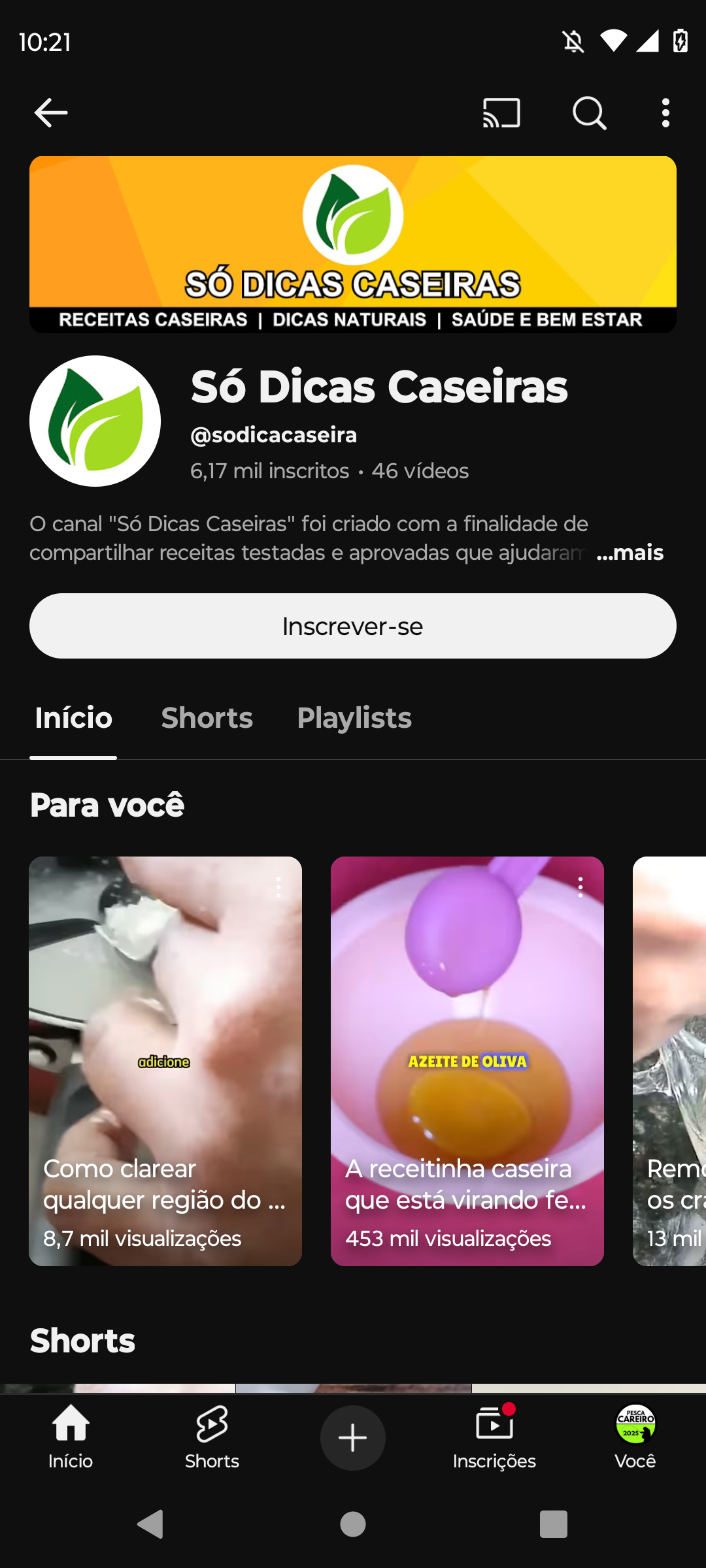Switch to the channel's Shorts tab

(207, 718)
